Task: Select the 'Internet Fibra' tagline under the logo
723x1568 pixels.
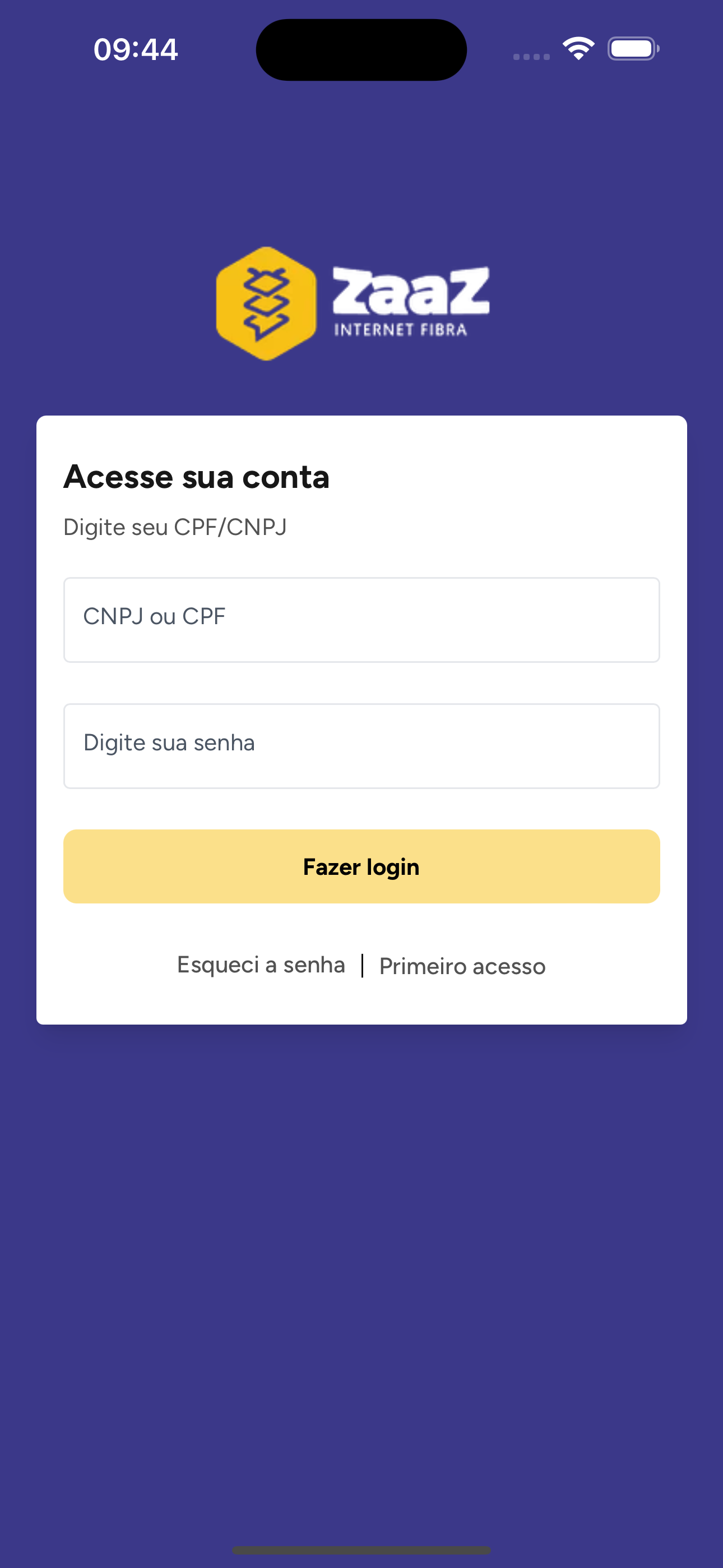Action: [401, 329]
